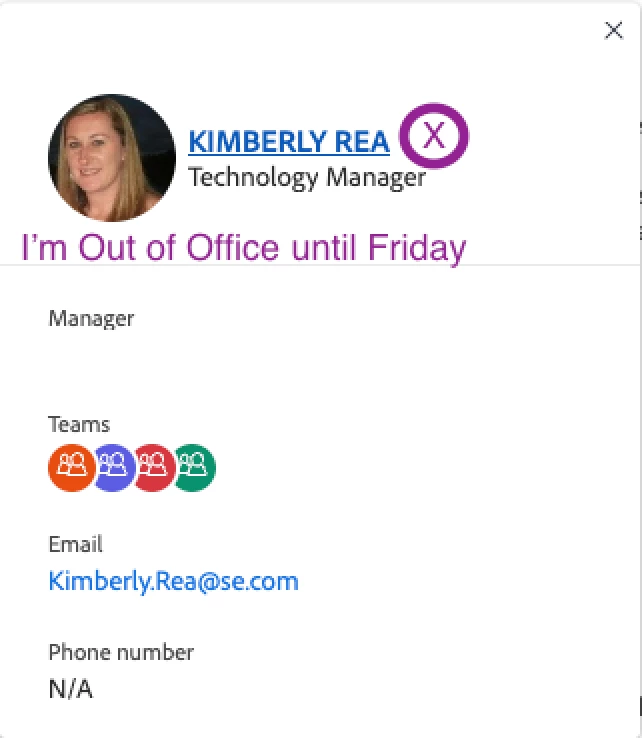The image size is (642, 738).
Task: Close the profile card dialog
Action: 614,30
